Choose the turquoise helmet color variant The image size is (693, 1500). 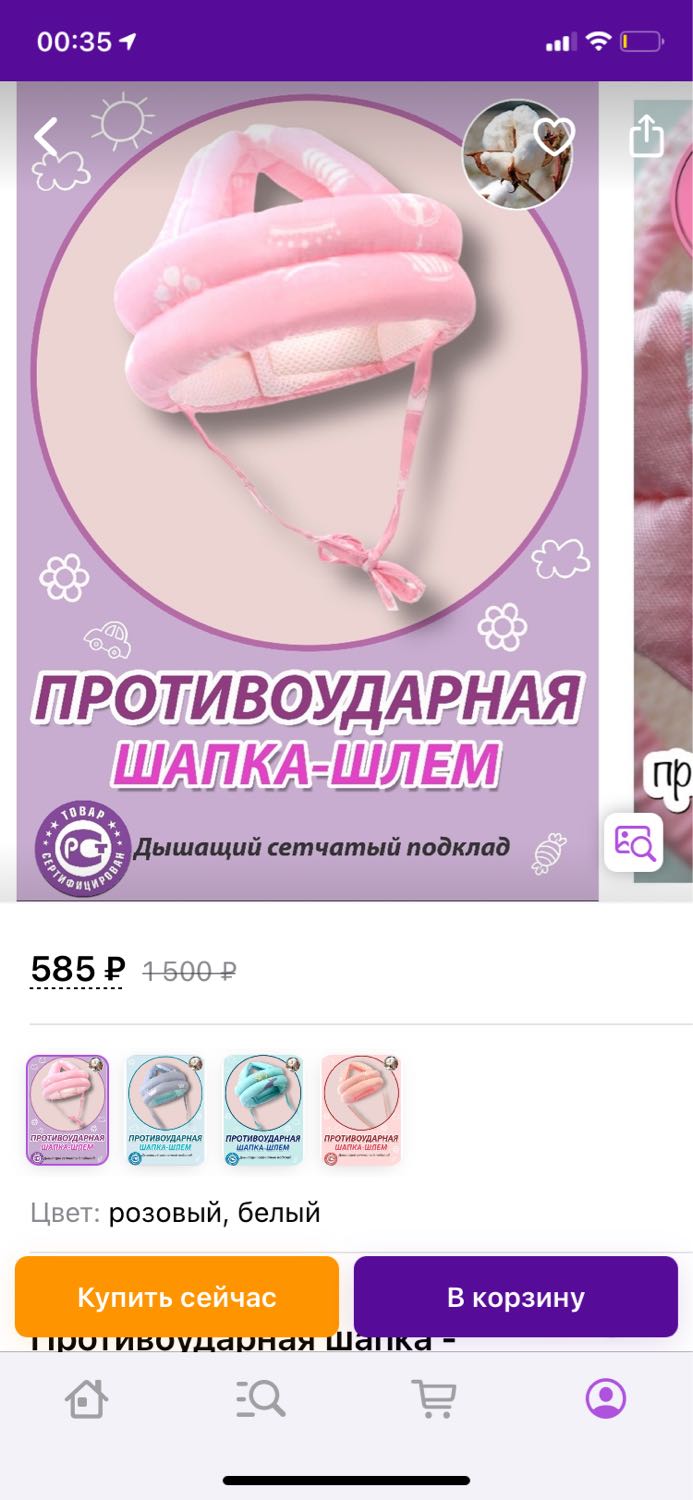coord(263,1110)
